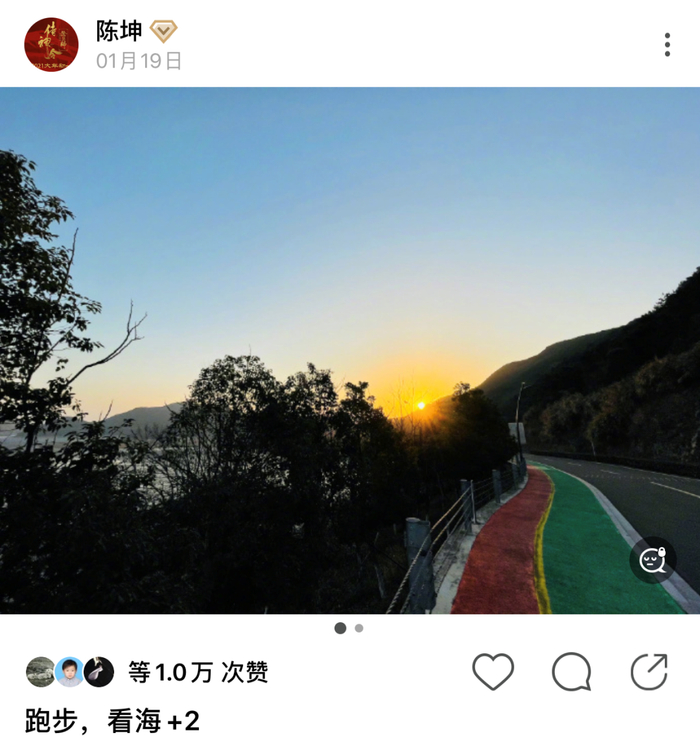Open comments with the speech bubble
Viewport: 700px width, 746px height.
click(571, 672)
